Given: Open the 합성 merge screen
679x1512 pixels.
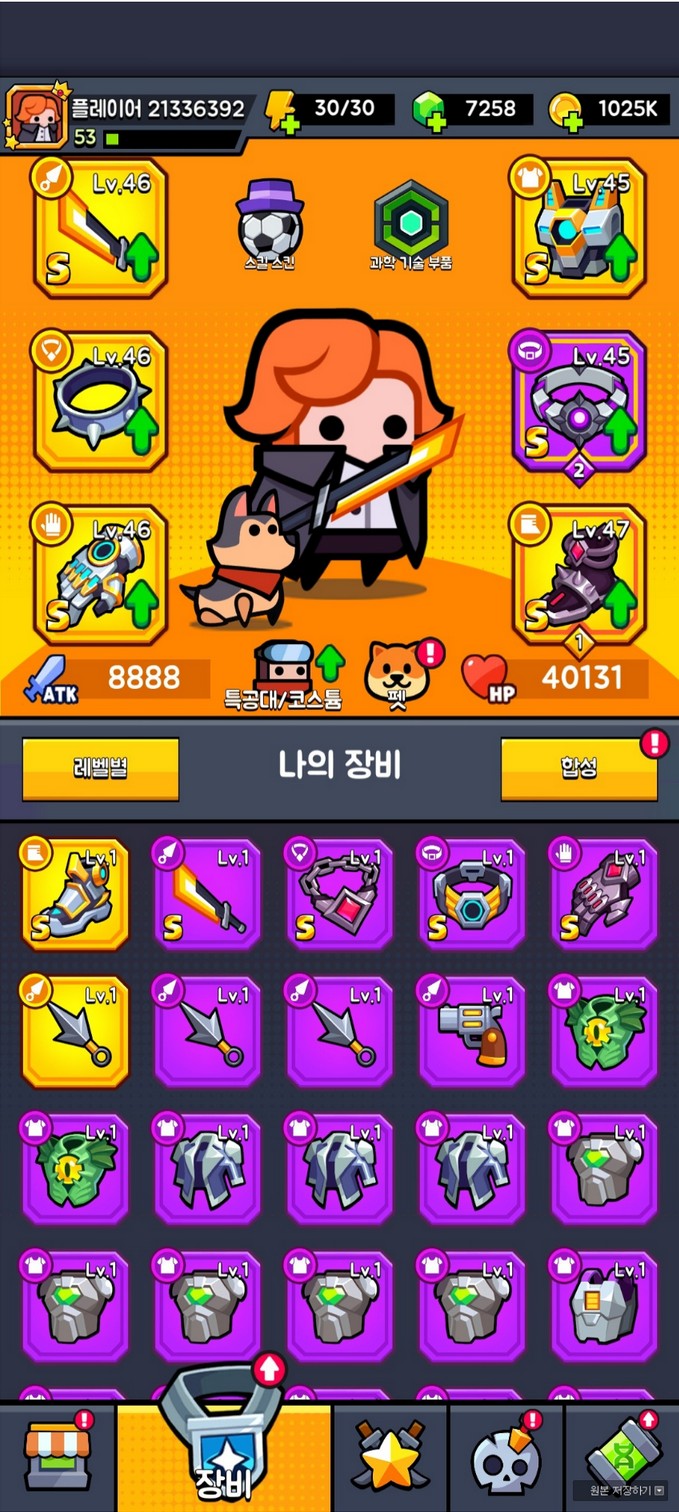Looking at the screenshot, I should 579,768.
